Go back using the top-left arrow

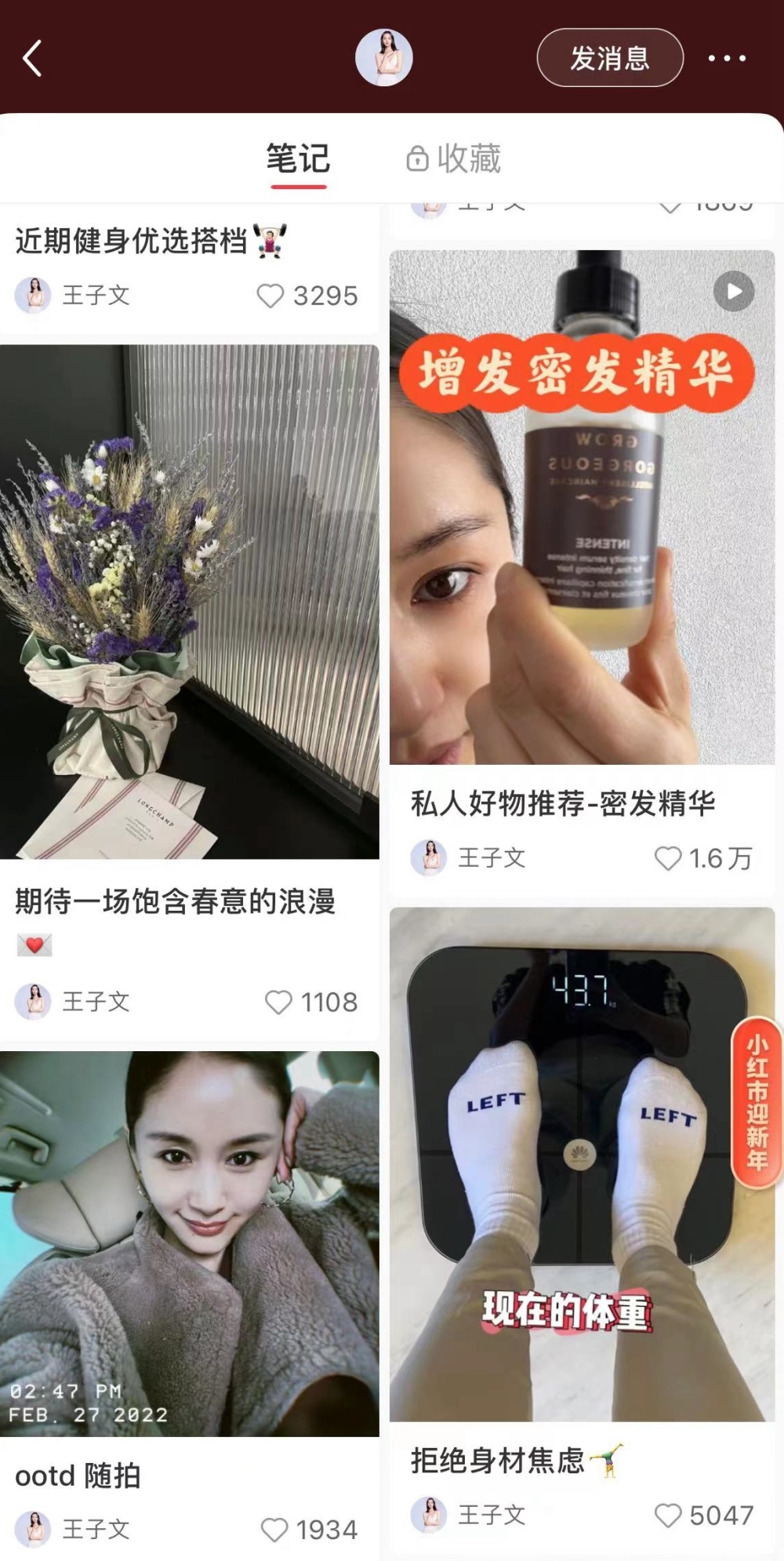(32, 59)
